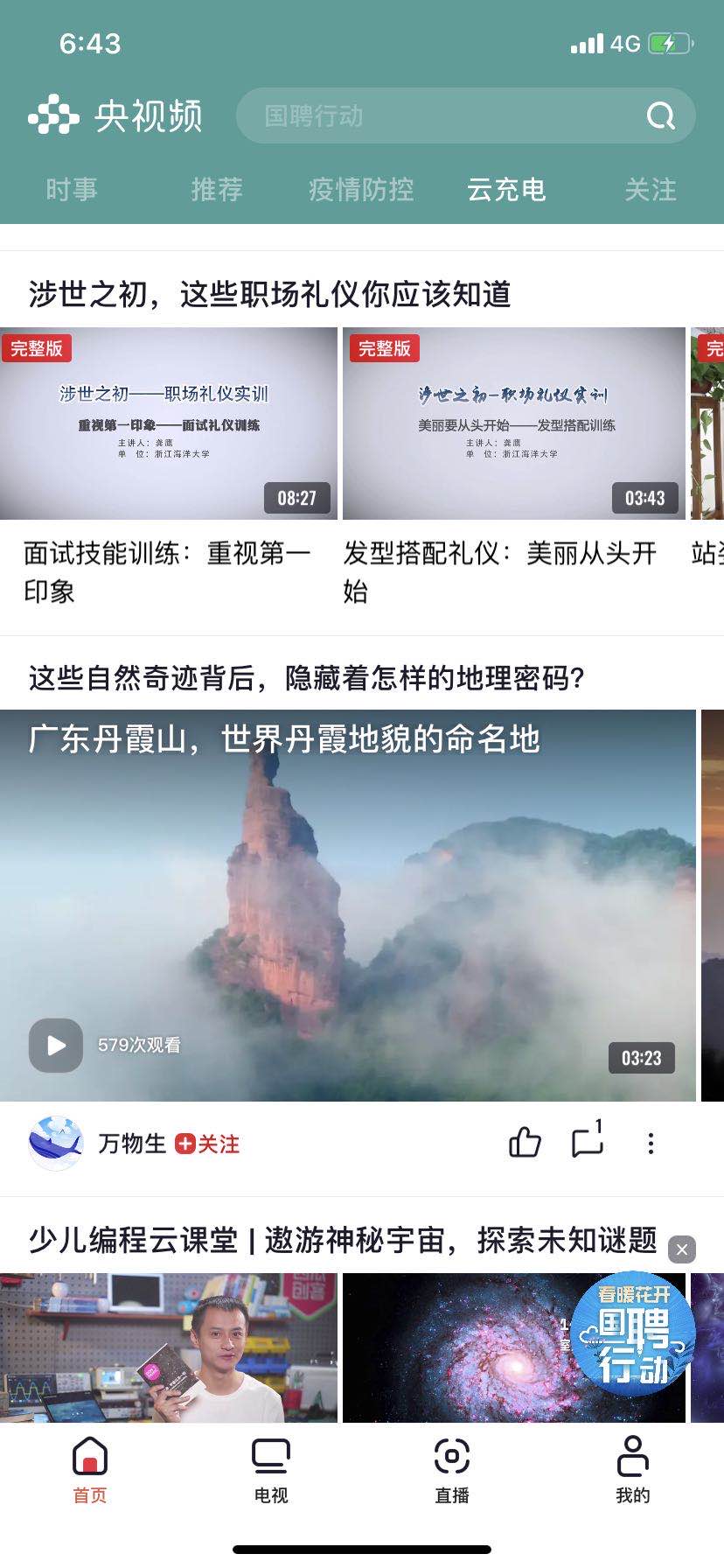The width and height of the screenshot is (724, 1568).
Task: Dismiss the 国聘行动 floating banner
Action: click(682, 1249)
